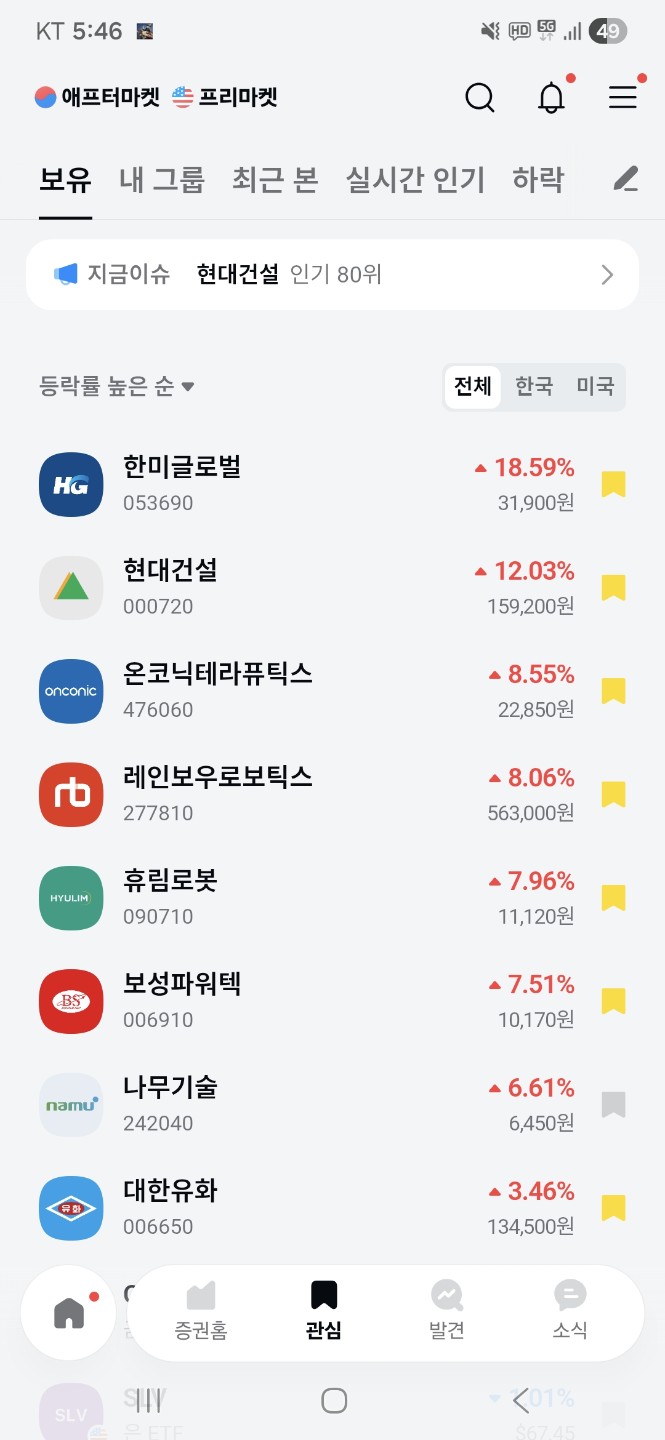Open the 지금이슈 현대건설 banner
The width and height of the screenshot is (665, 1440).
click(x=332, y=274)
